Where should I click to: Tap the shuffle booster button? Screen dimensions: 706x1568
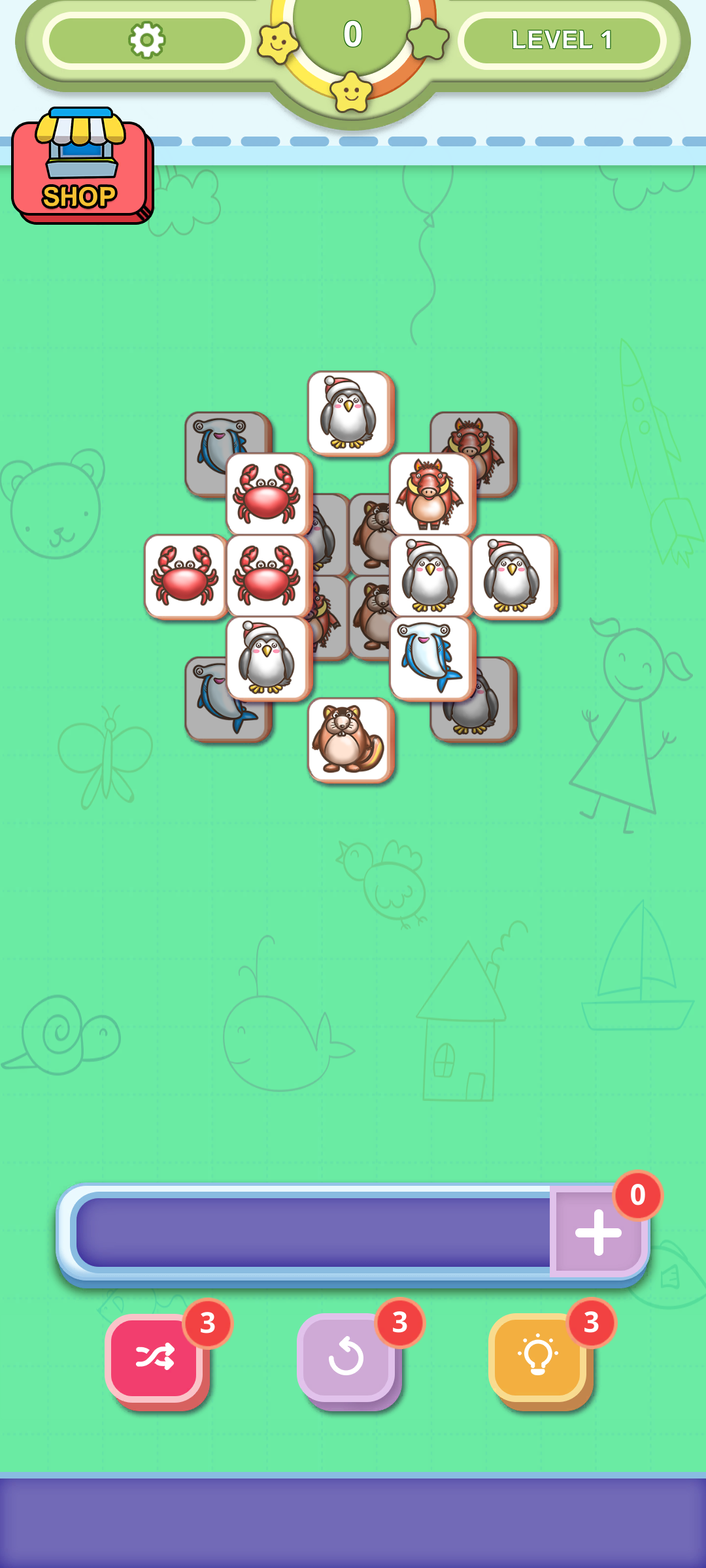[x=155, y=1357]
